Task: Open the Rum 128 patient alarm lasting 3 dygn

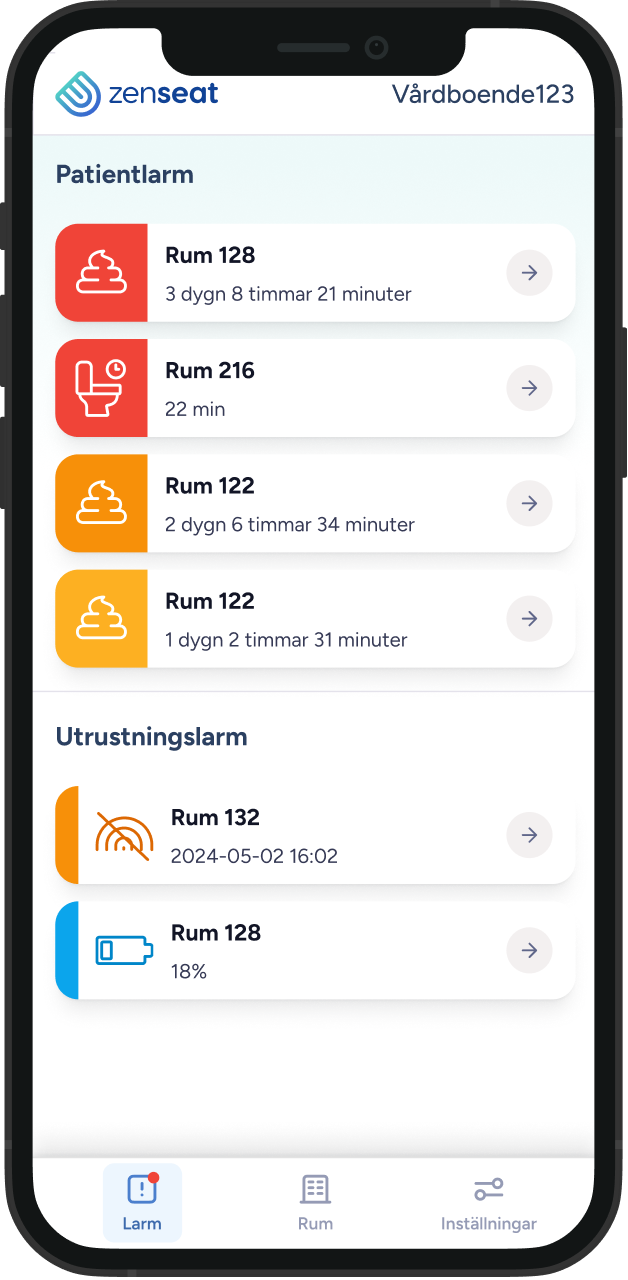Action: pyautogui.click(x=529, y=273)
